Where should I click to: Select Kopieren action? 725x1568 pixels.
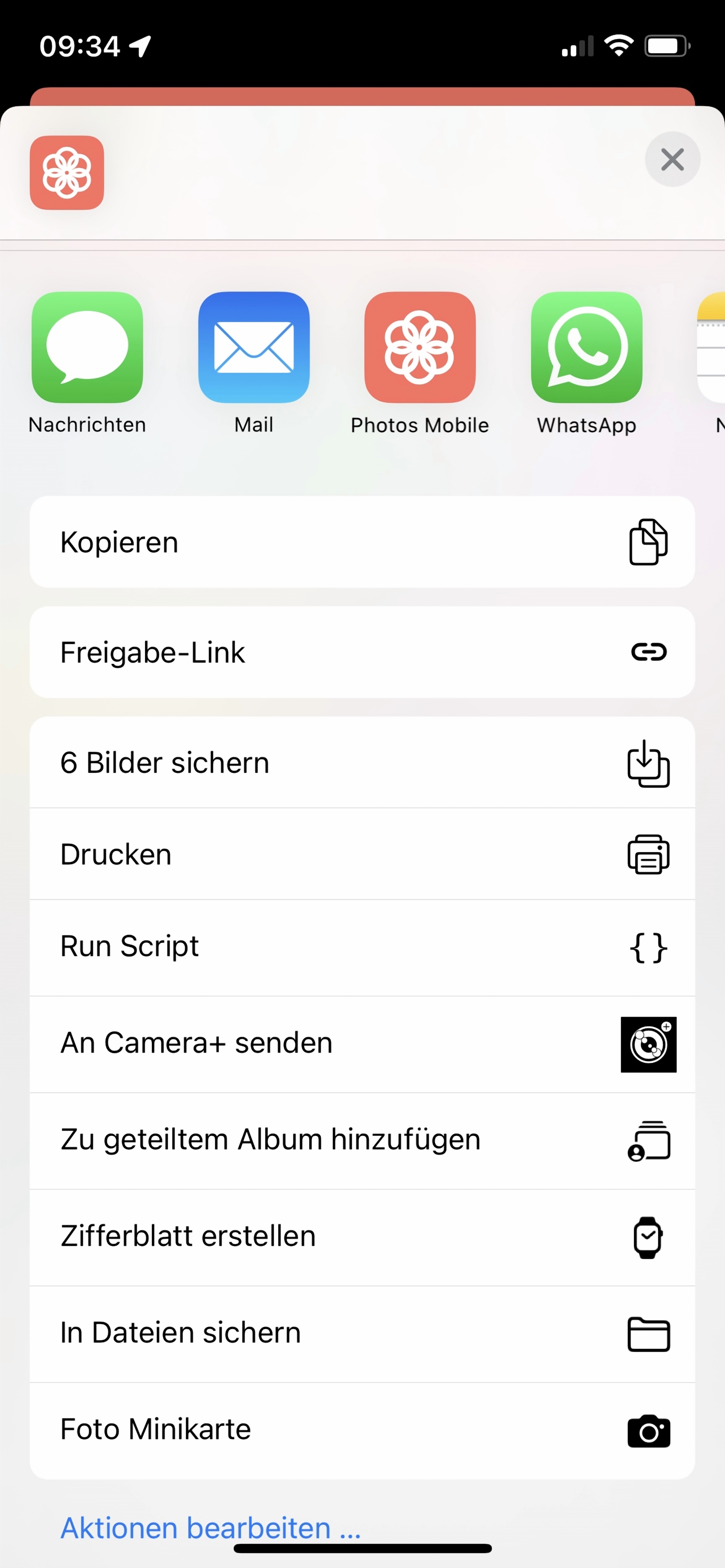click(362, 542)
